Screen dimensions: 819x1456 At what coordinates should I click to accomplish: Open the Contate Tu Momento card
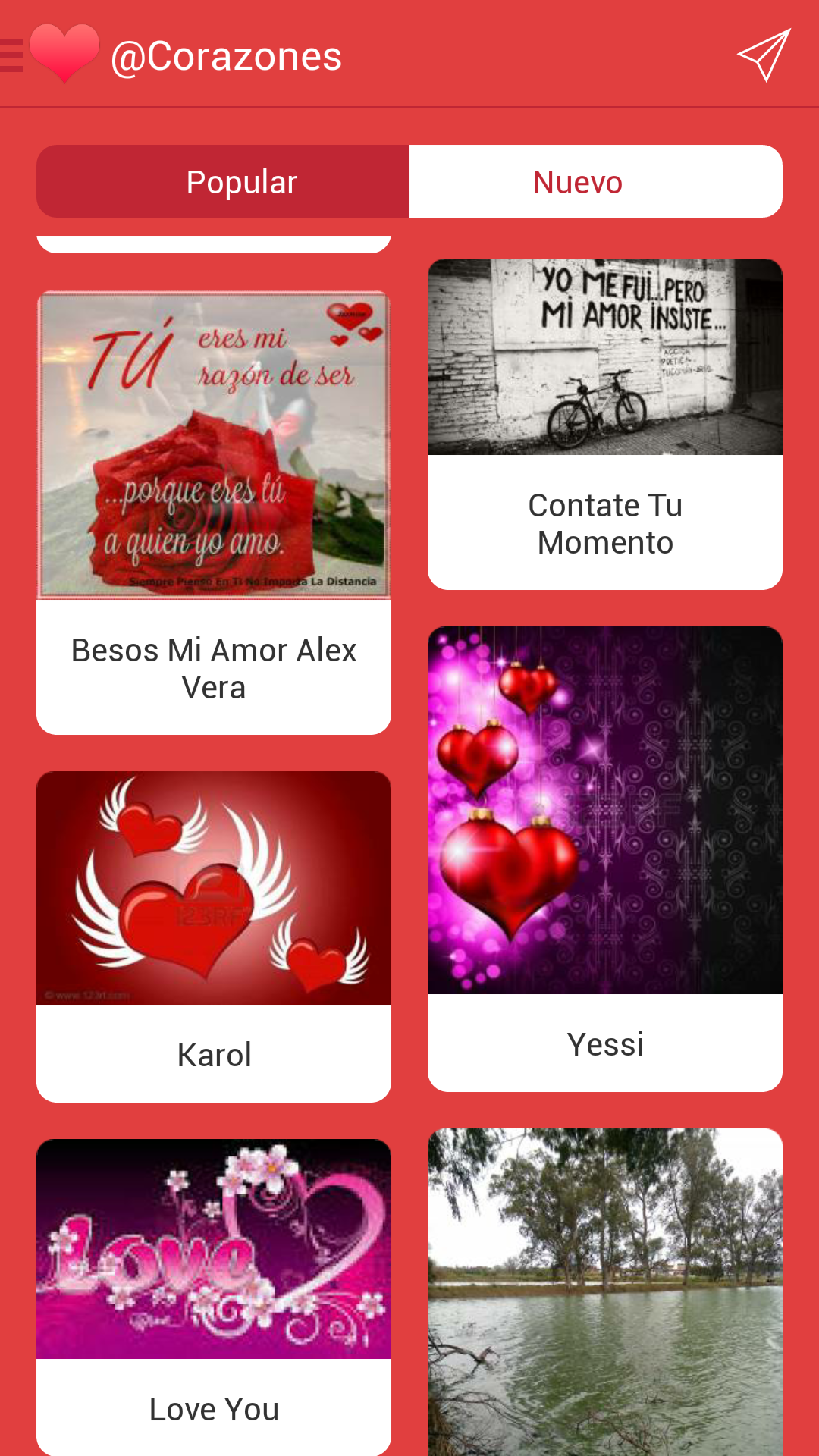[x=604, y=424]
